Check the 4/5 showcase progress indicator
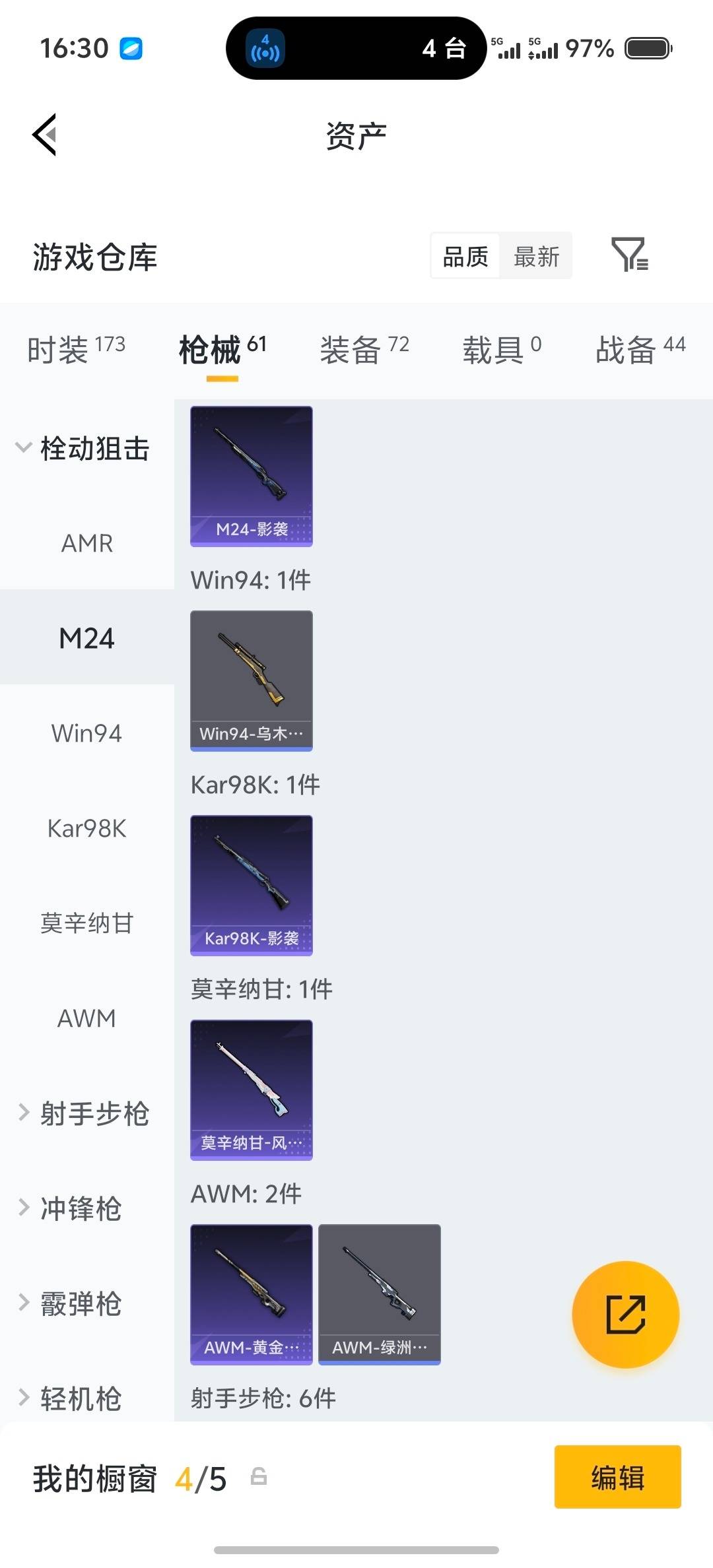Screen dimensions: 713x1568 coord(201,1478)
